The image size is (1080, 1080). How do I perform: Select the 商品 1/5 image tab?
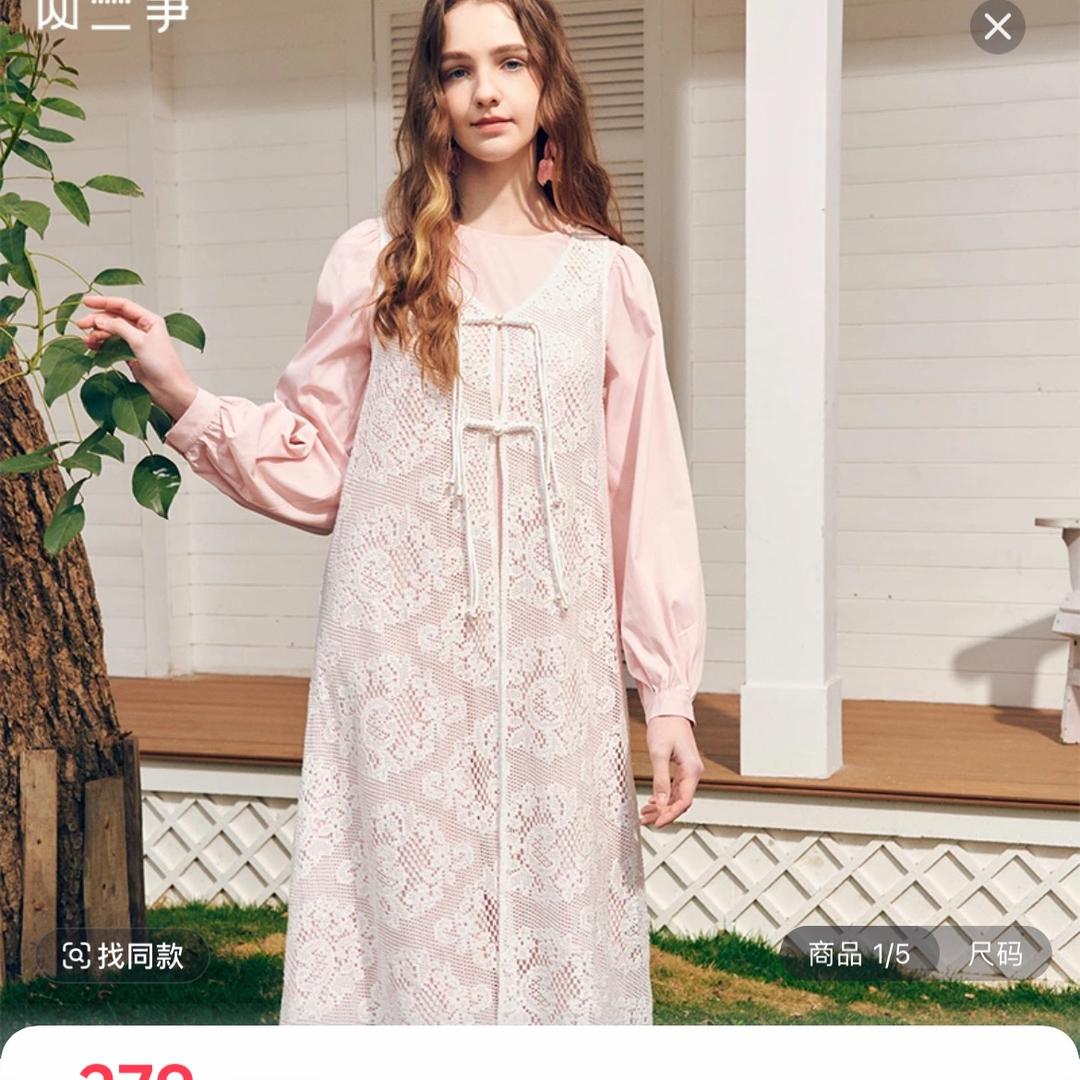pyautogui.click(x=859, y=954)
